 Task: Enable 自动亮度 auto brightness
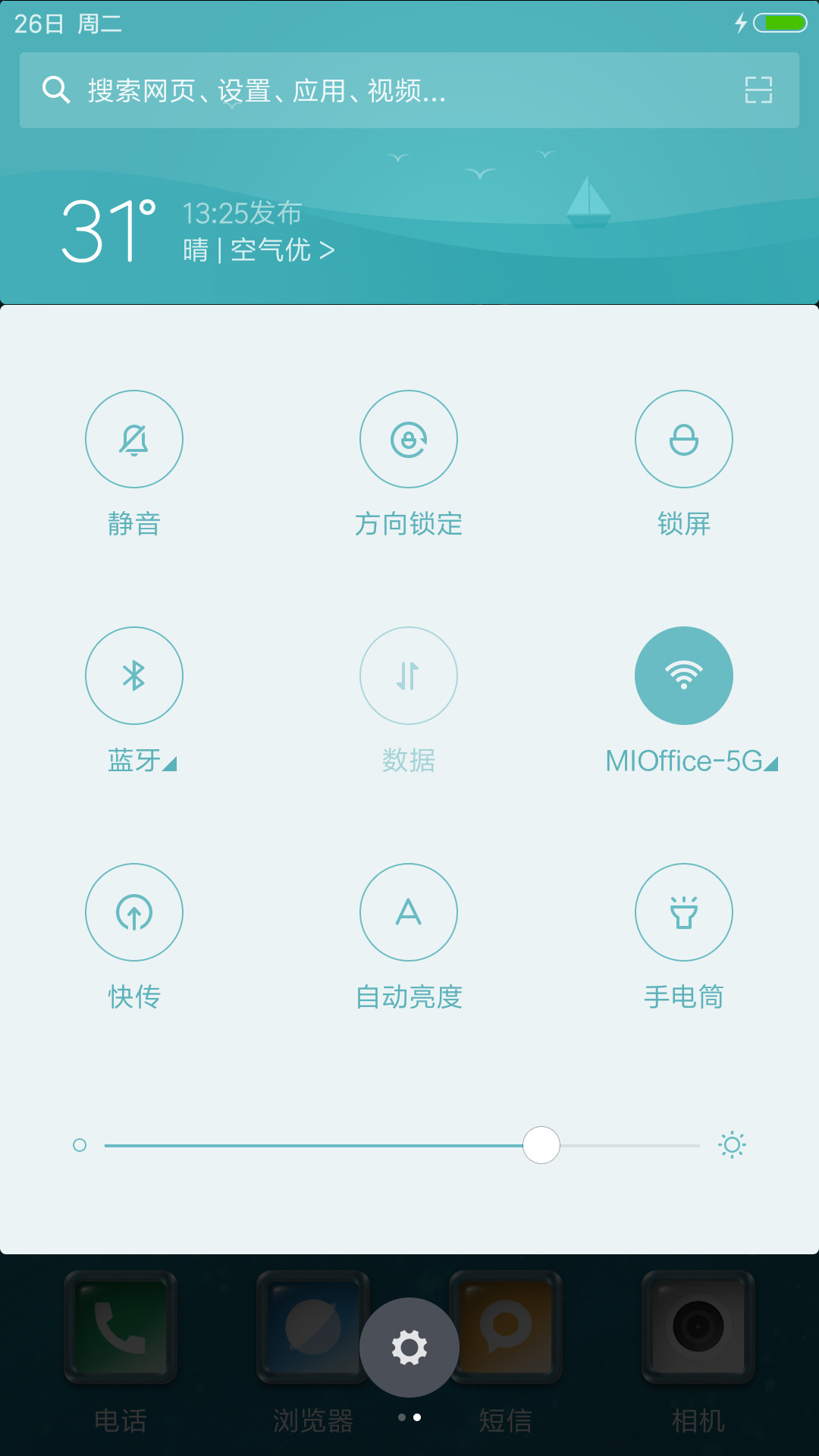pos(409,912)
